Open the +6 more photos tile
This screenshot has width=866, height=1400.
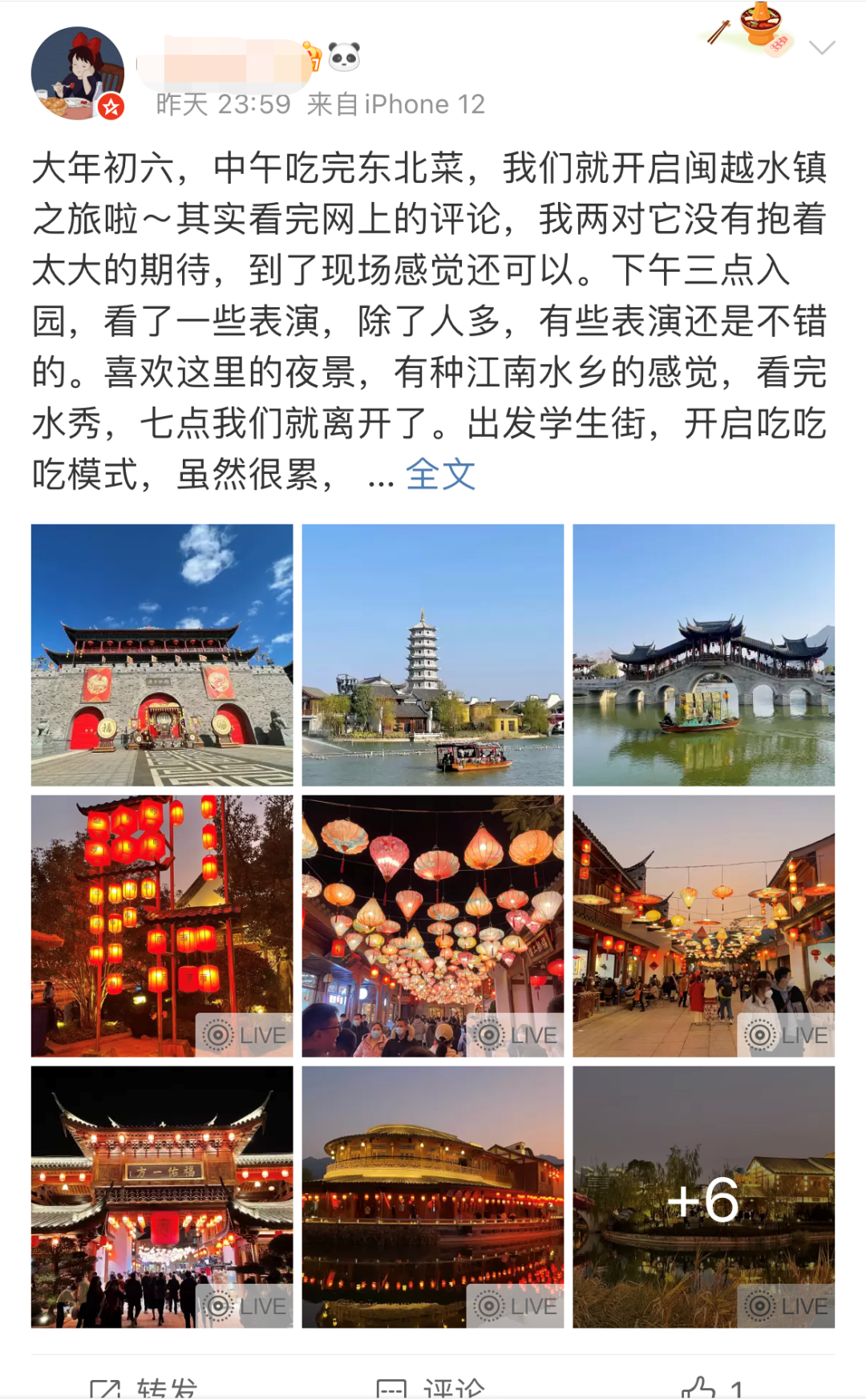(704, 1197)
